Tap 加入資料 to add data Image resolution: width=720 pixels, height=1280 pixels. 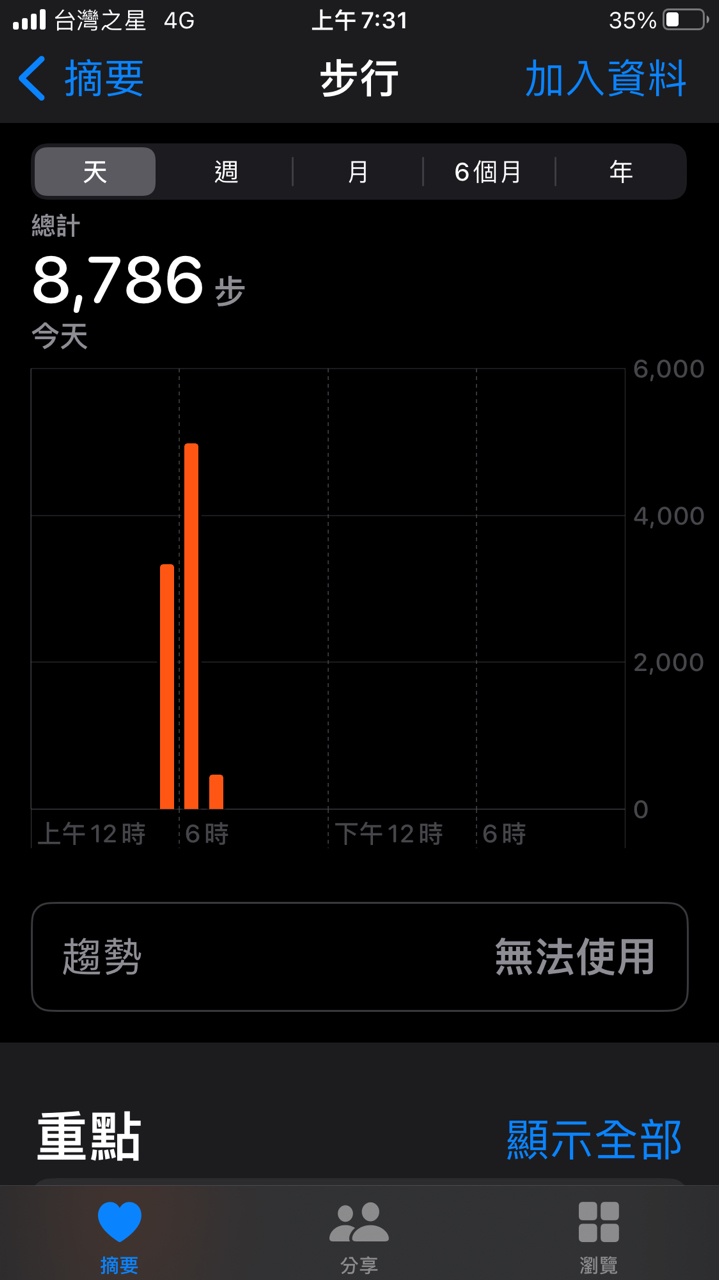point(605,79)
